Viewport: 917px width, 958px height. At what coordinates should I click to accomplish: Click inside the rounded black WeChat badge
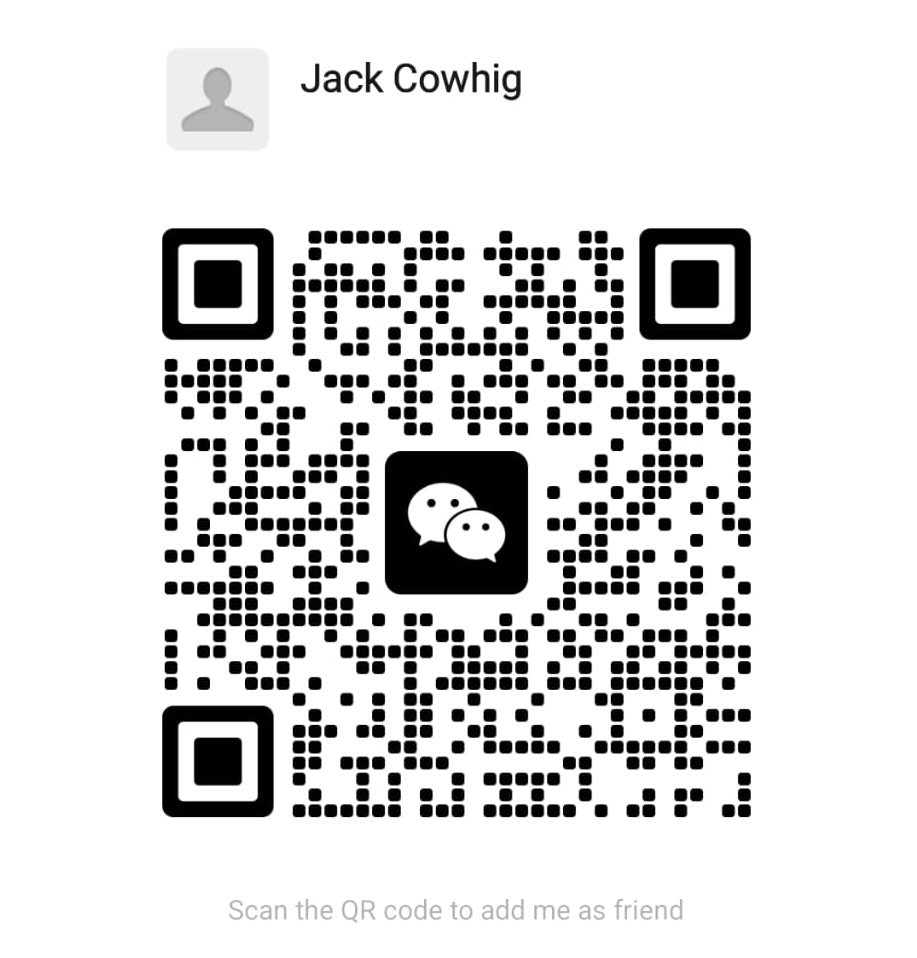457,523
